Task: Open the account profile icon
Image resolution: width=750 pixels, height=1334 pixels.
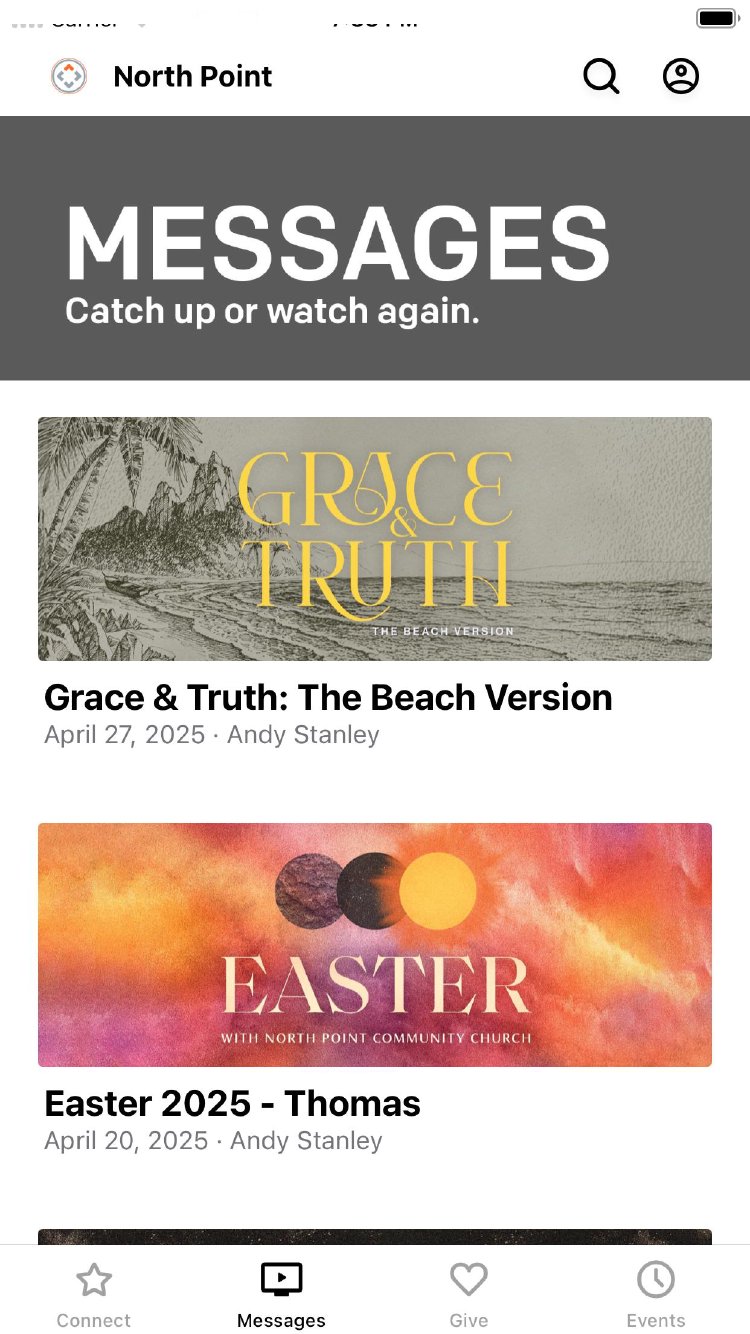Action: (x=681, y=77)
